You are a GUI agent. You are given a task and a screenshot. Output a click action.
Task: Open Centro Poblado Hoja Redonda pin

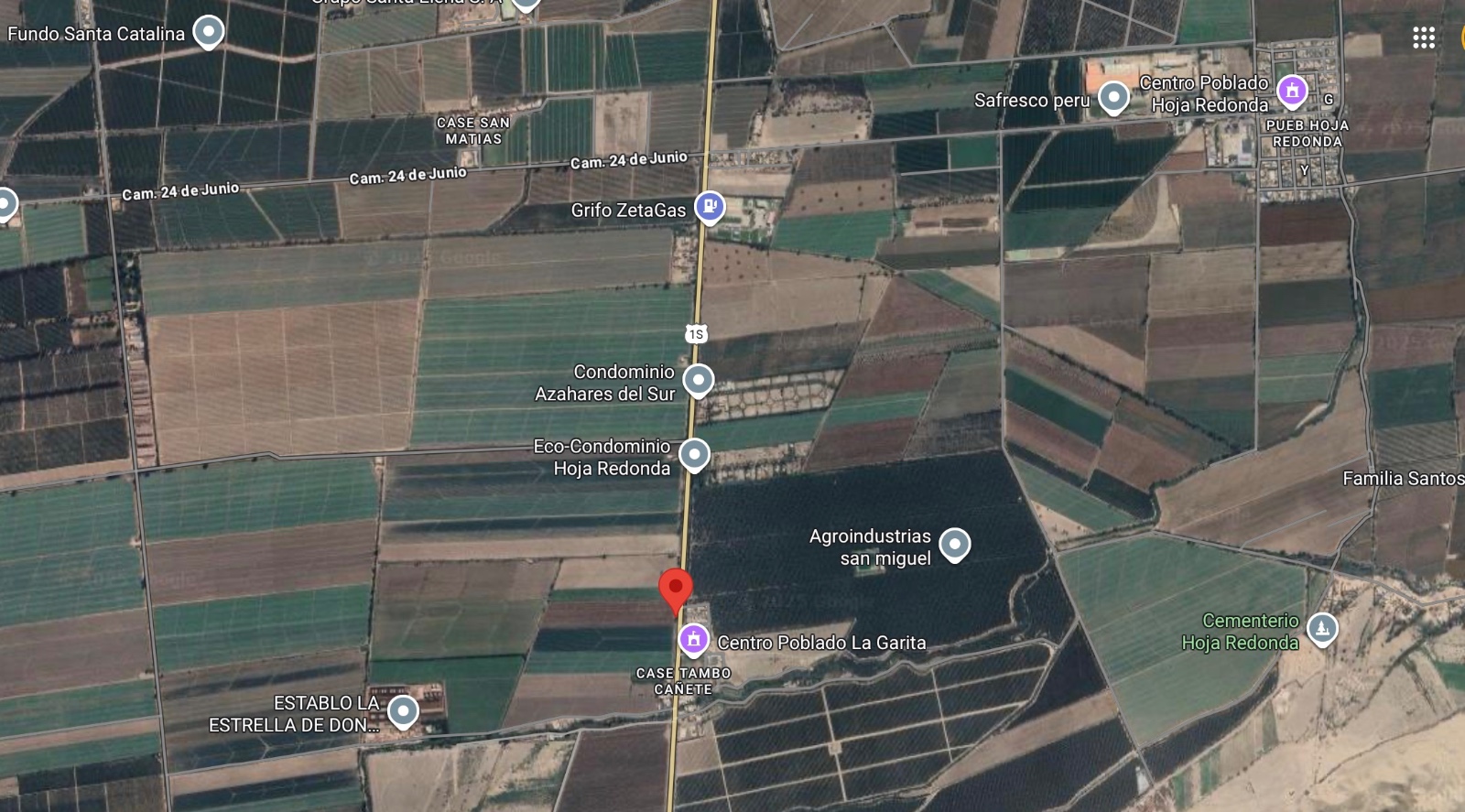(1292, 91)
